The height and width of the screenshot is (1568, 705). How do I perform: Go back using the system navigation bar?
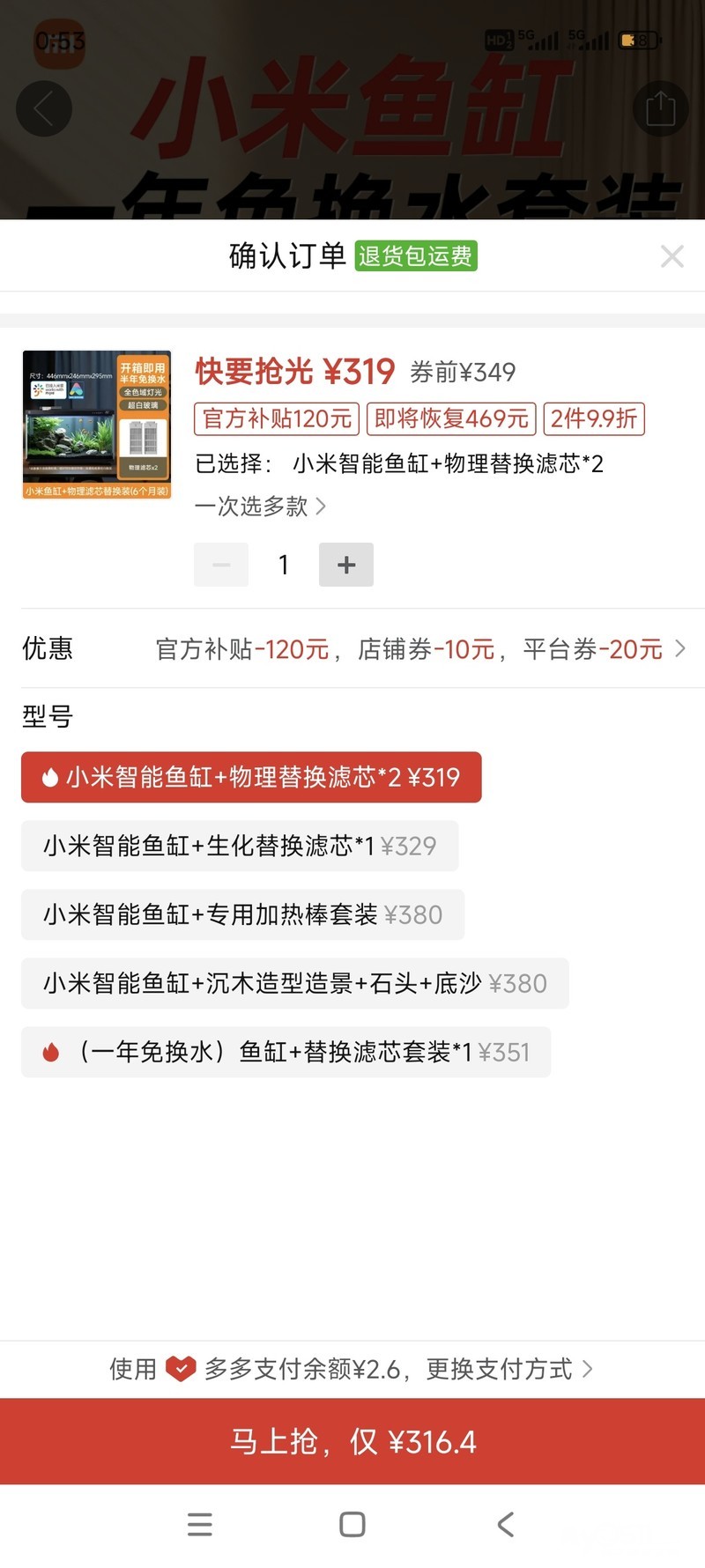click(x=505, y=1525)
